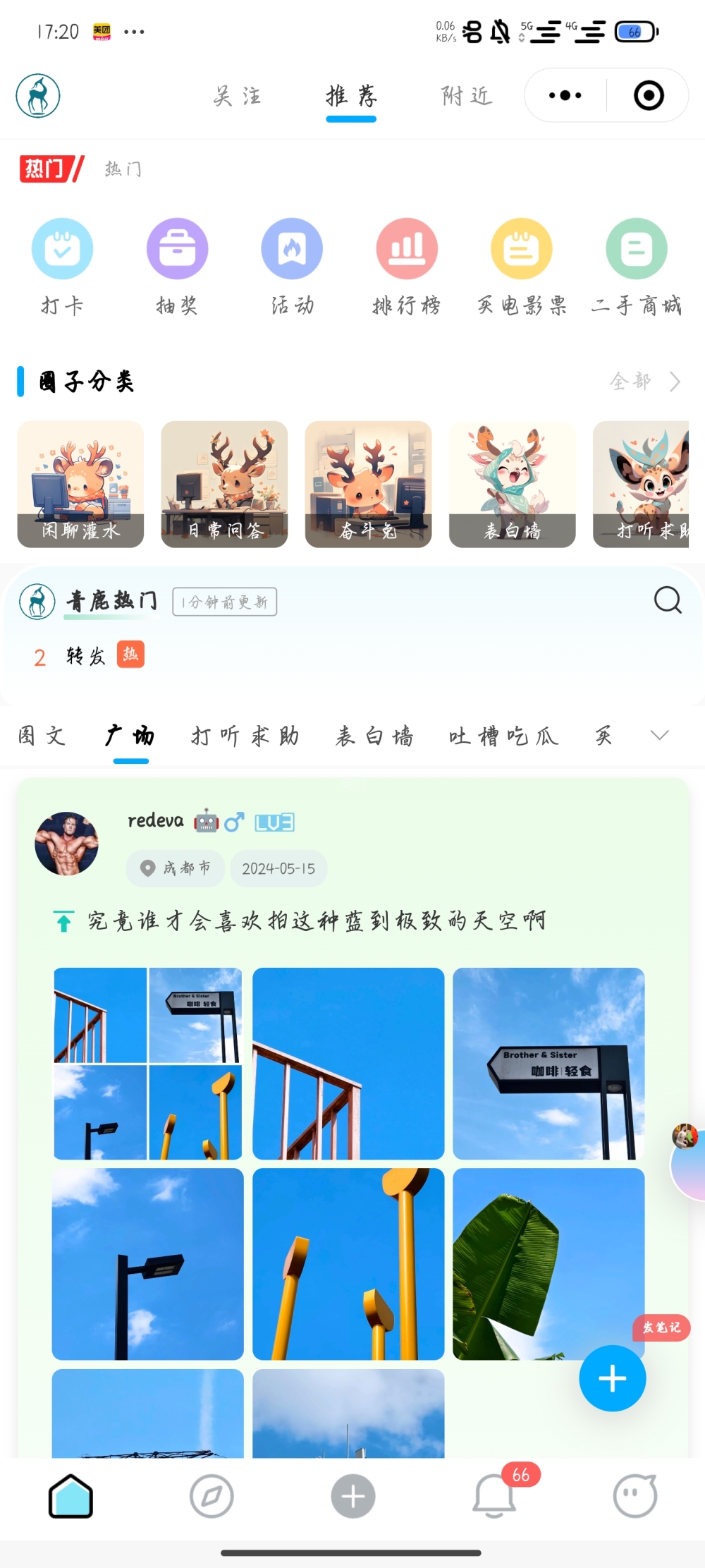
Task: Open redeva's profile avatar
Action: (x=67, y=844)
